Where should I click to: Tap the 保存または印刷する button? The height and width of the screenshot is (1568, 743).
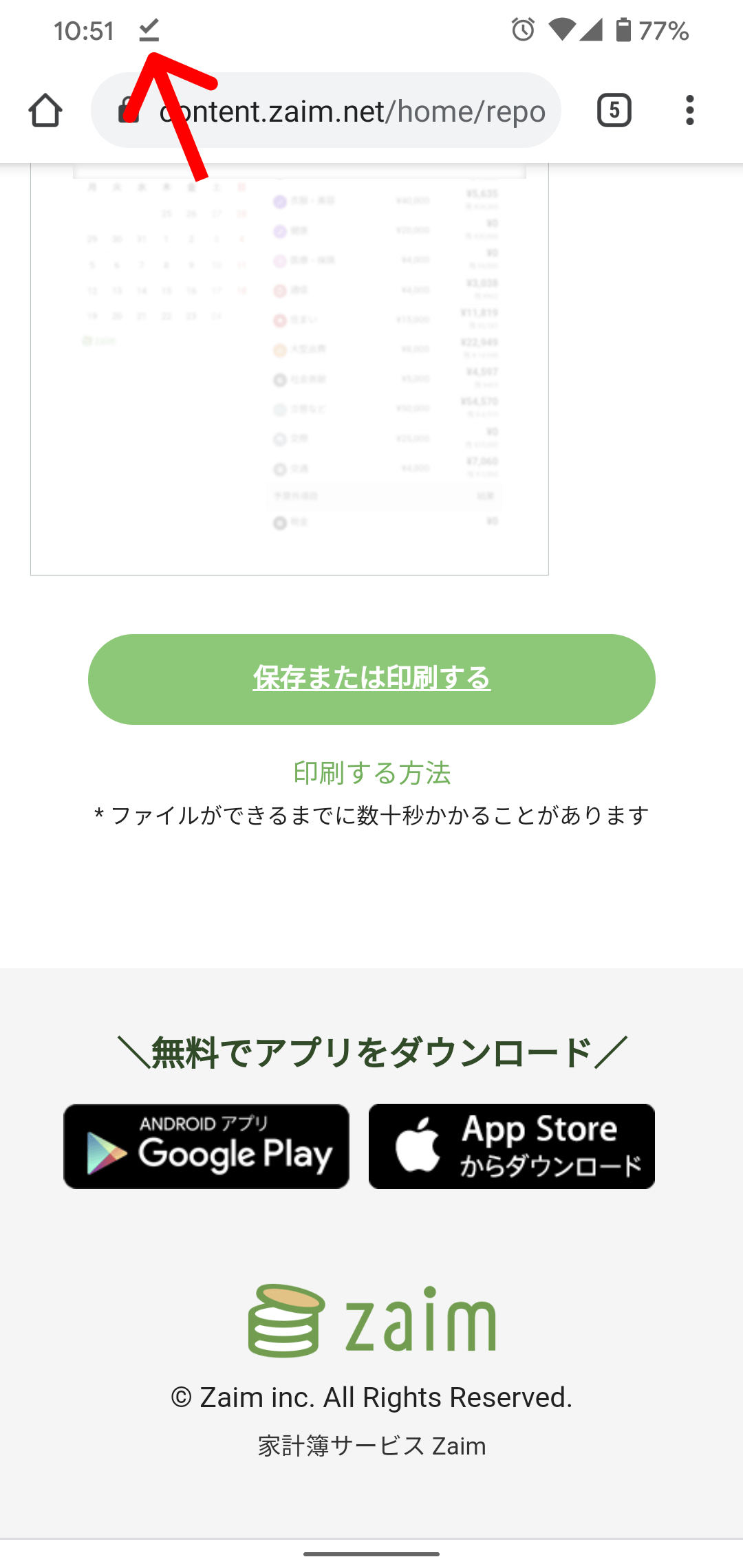tap(371, 679)
